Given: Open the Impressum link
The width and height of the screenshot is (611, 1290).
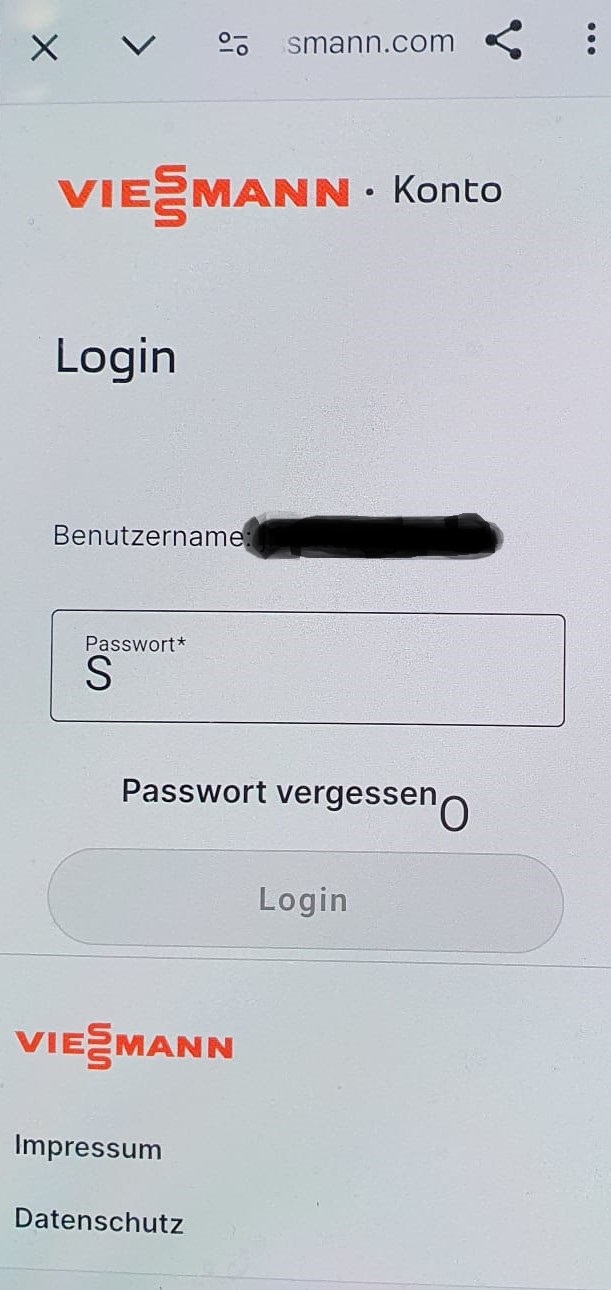Looking at the screenshot, I should [x=88, y=1148].
